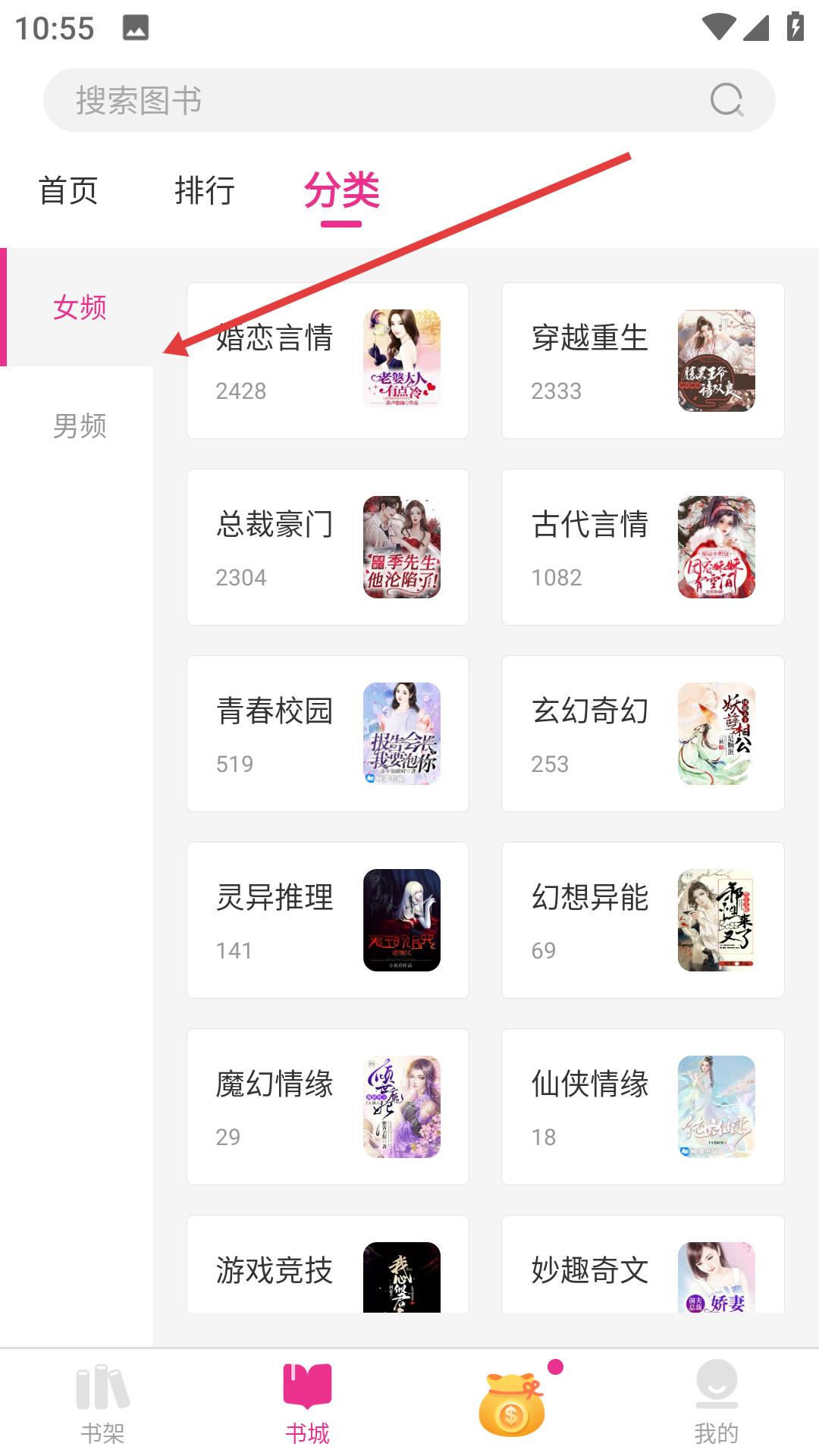Open the 仙侠情缘 category card
The width and height of the screenshot is (819, 1456).
(x=642, y=1106)
